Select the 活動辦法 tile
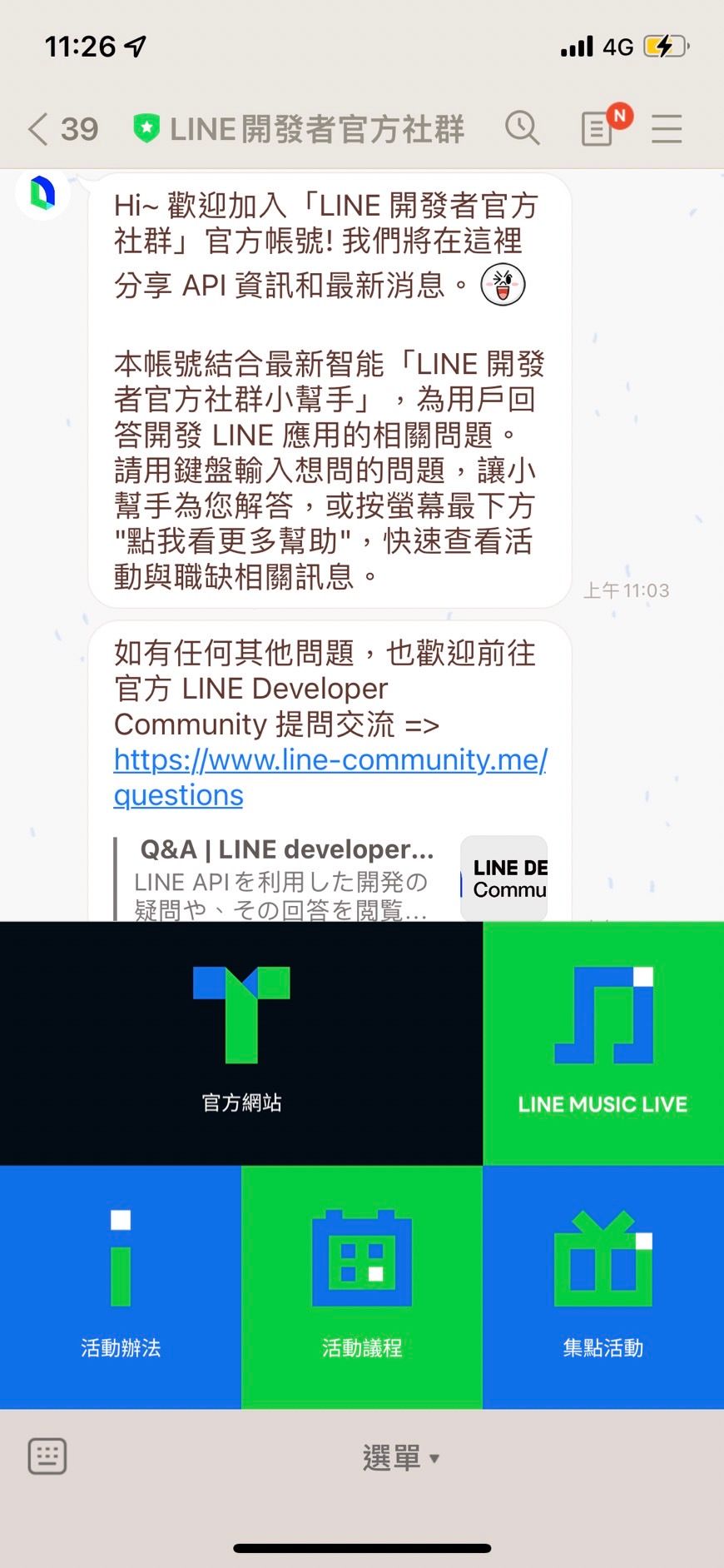The image size is (724, 1568). pos(121,1287)
